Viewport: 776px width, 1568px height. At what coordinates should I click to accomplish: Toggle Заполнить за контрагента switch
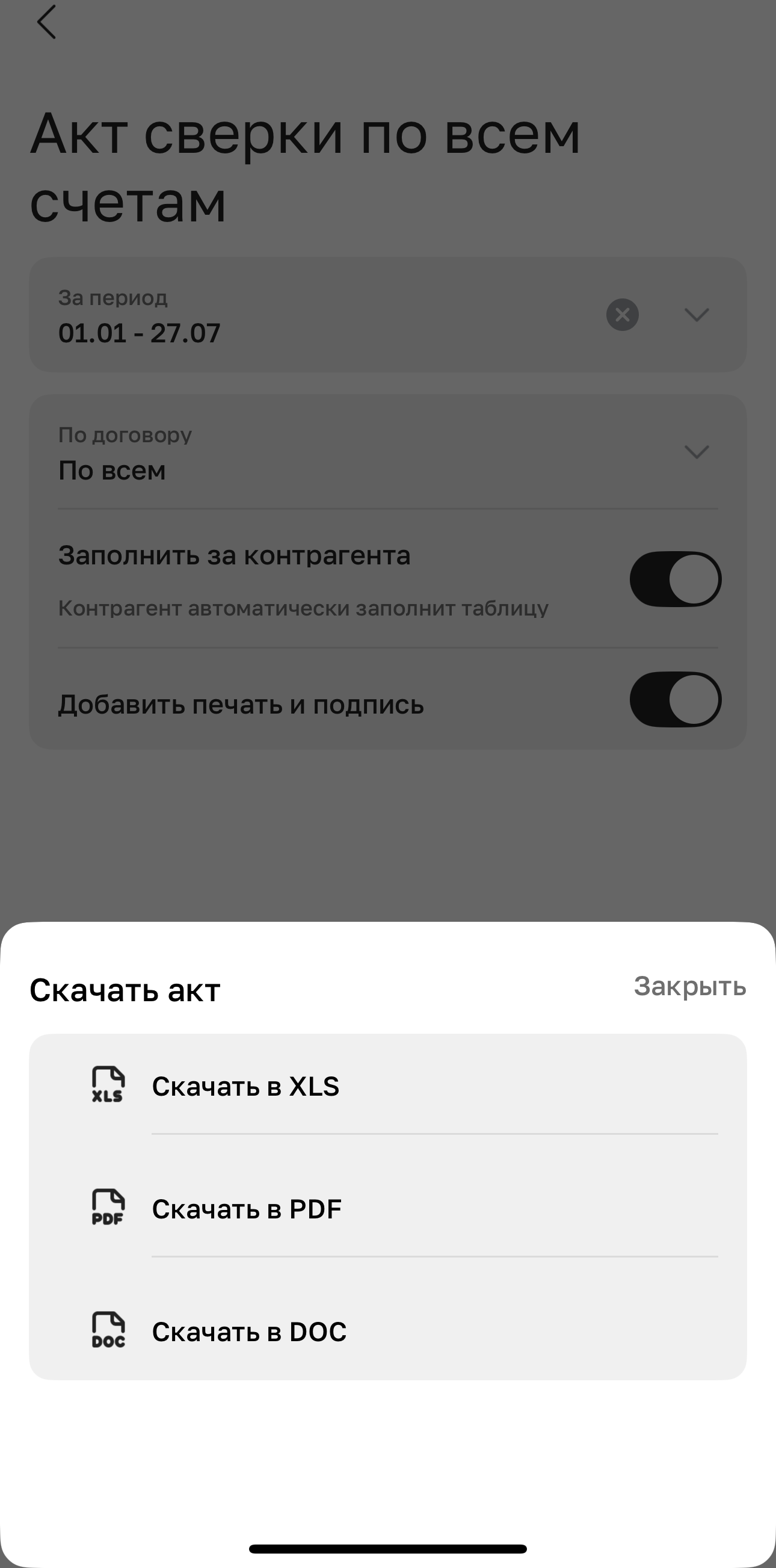(675, 579)
